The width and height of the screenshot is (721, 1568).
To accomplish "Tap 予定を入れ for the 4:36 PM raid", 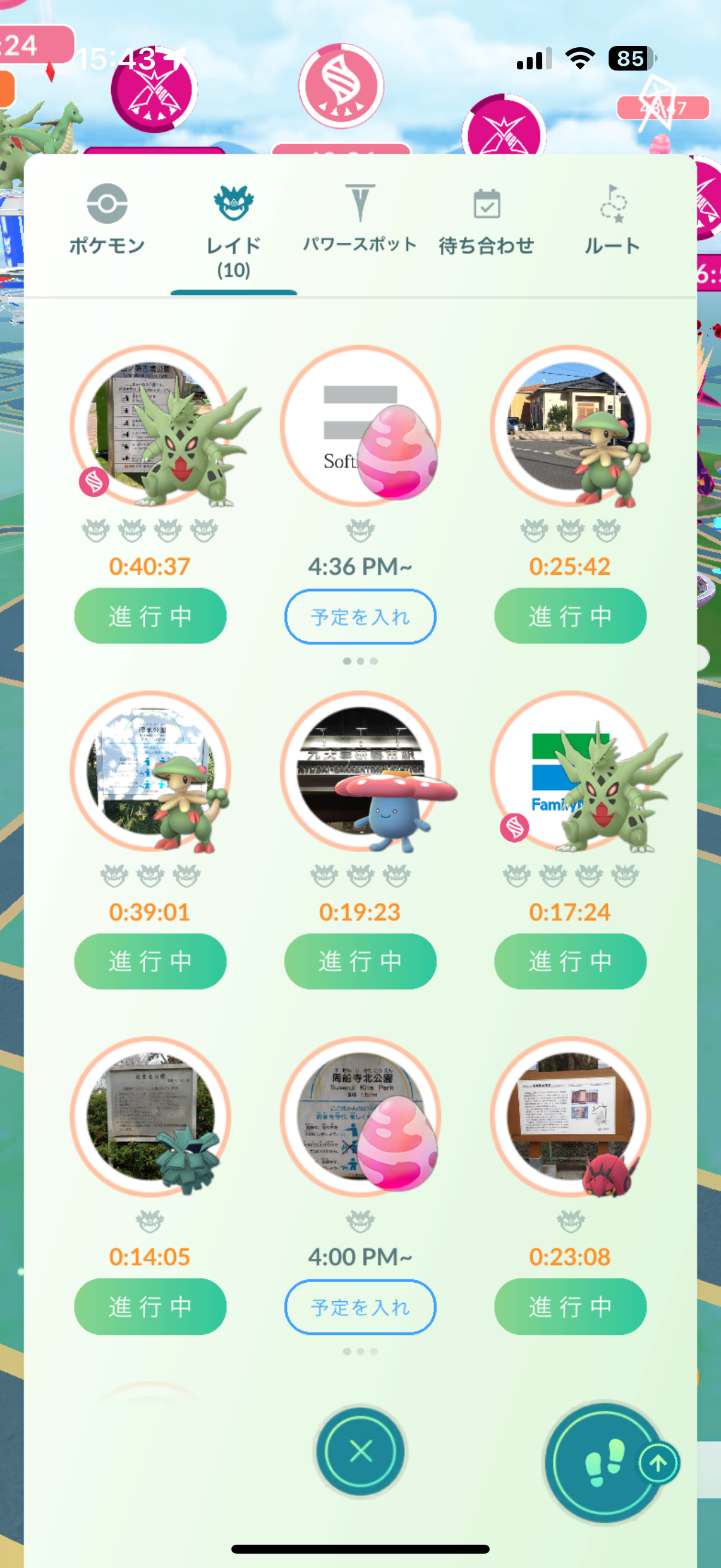I will [x=360, y=616].
